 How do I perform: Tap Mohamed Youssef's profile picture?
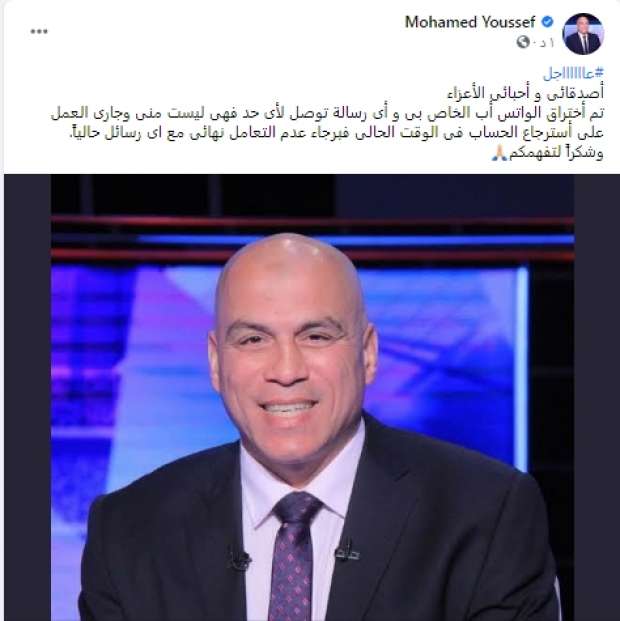(583, 33)
